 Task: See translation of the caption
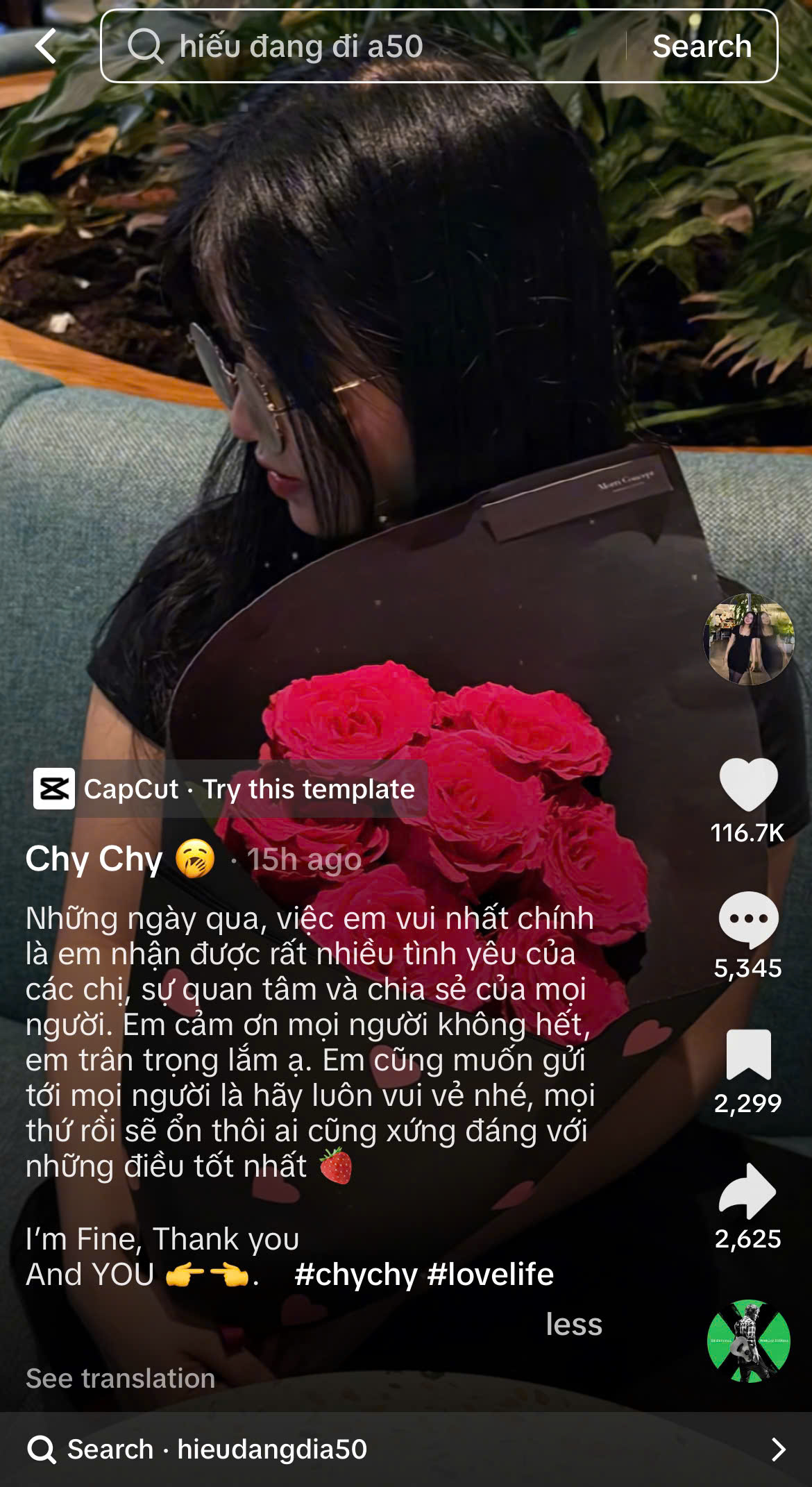121,1379
